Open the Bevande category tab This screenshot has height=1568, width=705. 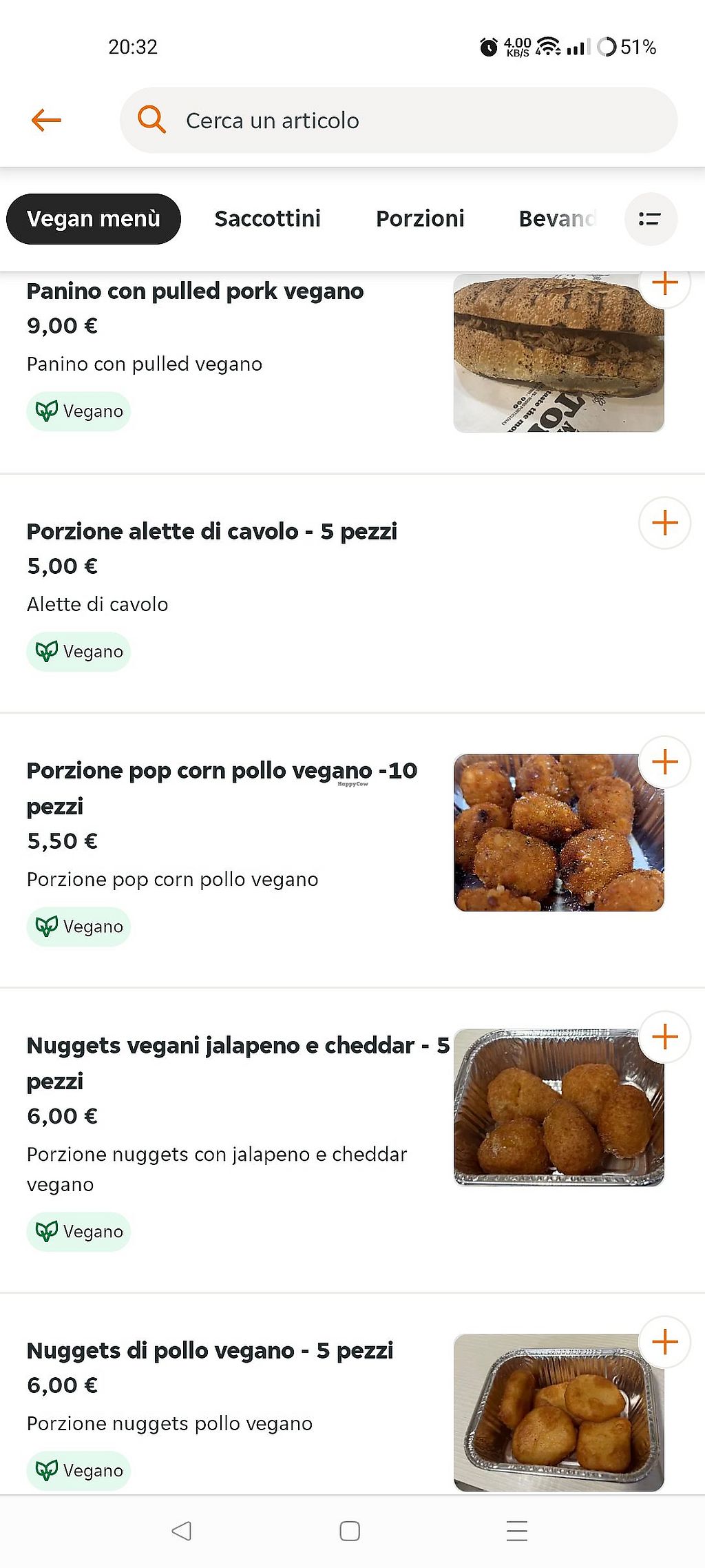click(x=556, y=219)
